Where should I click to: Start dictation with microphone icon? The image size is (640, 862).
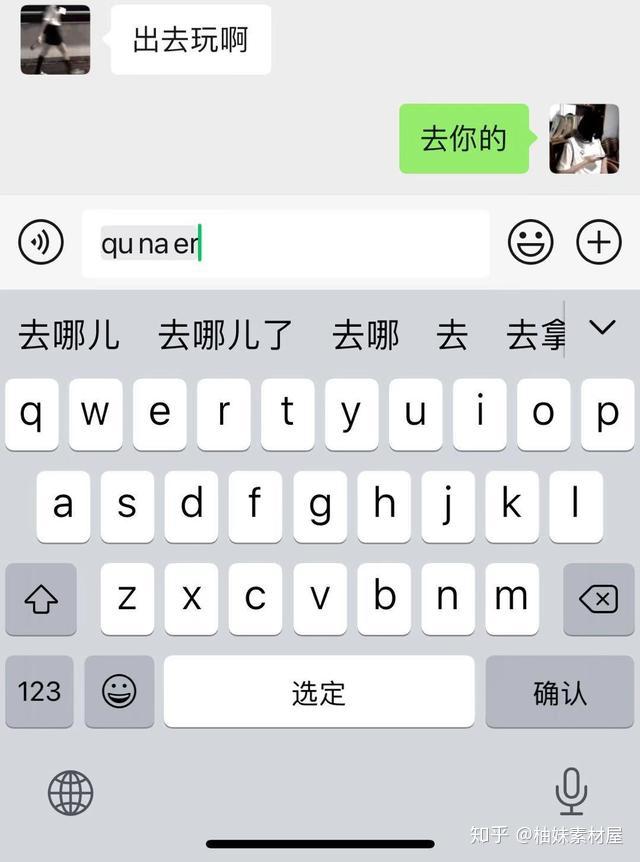tap(571, 792)
